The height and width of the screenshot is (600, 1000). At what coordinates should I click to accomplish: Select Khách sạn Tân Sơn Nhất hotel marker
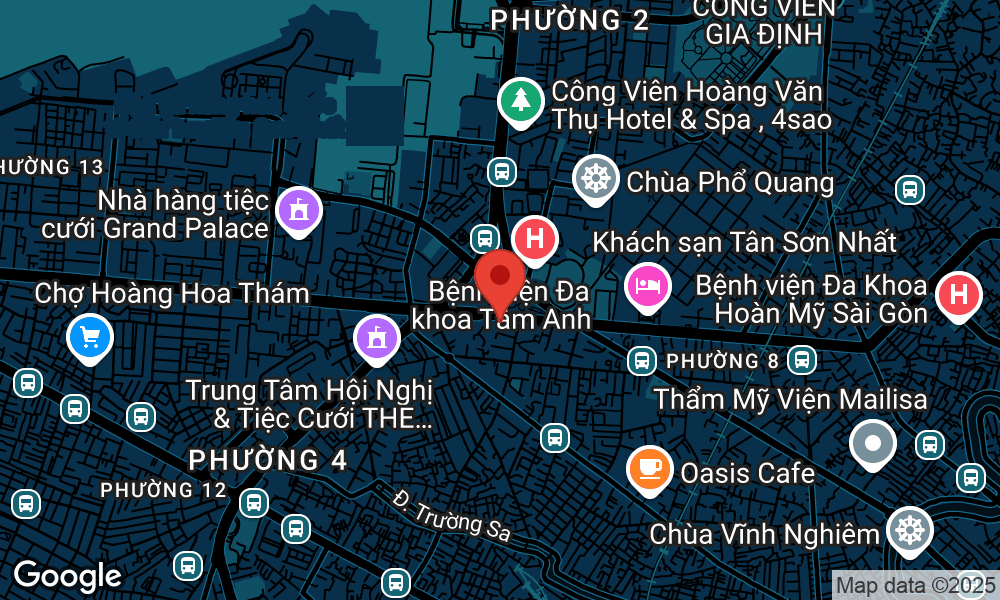tap(647, 287)
